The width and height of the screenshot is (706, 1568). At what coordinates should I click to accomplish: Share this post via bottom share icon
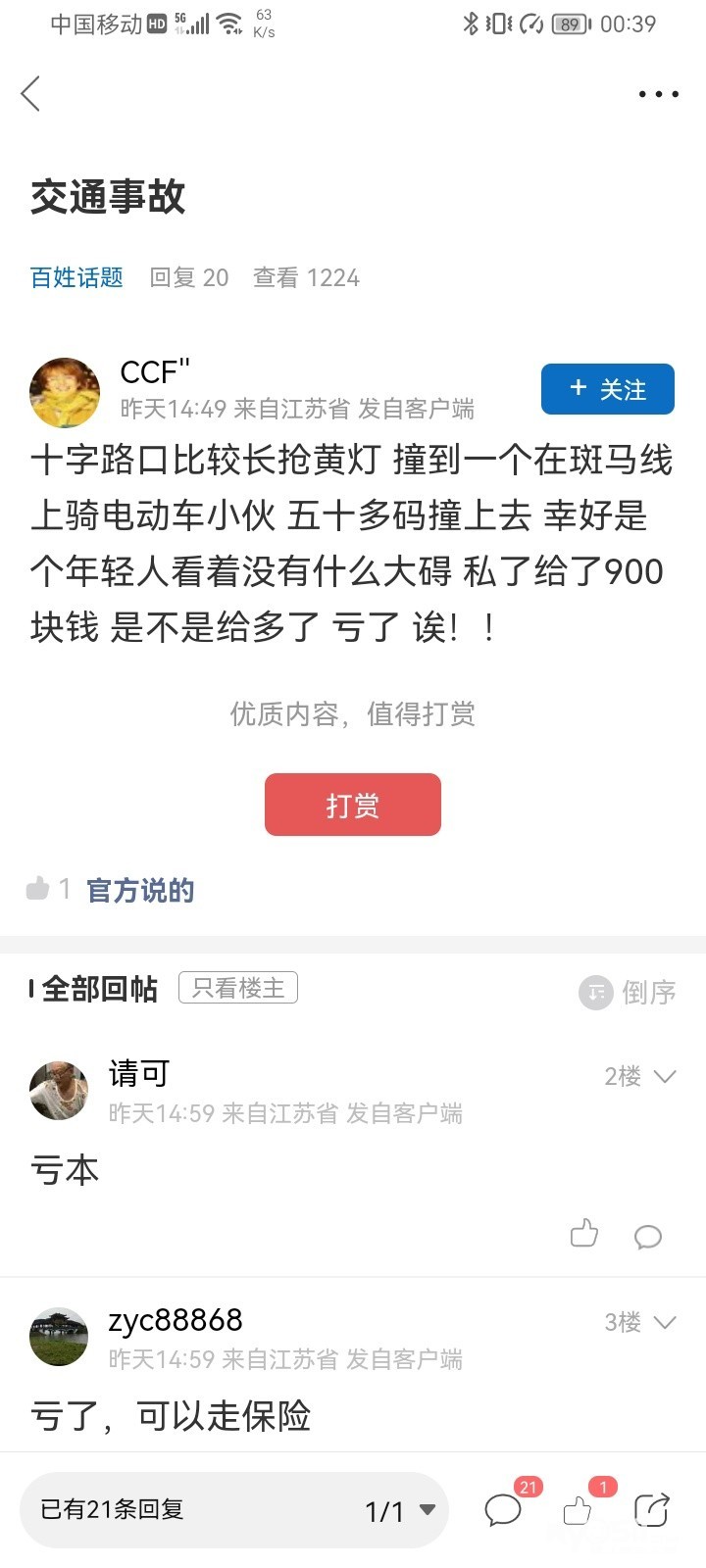click(x=651, y=1510)
